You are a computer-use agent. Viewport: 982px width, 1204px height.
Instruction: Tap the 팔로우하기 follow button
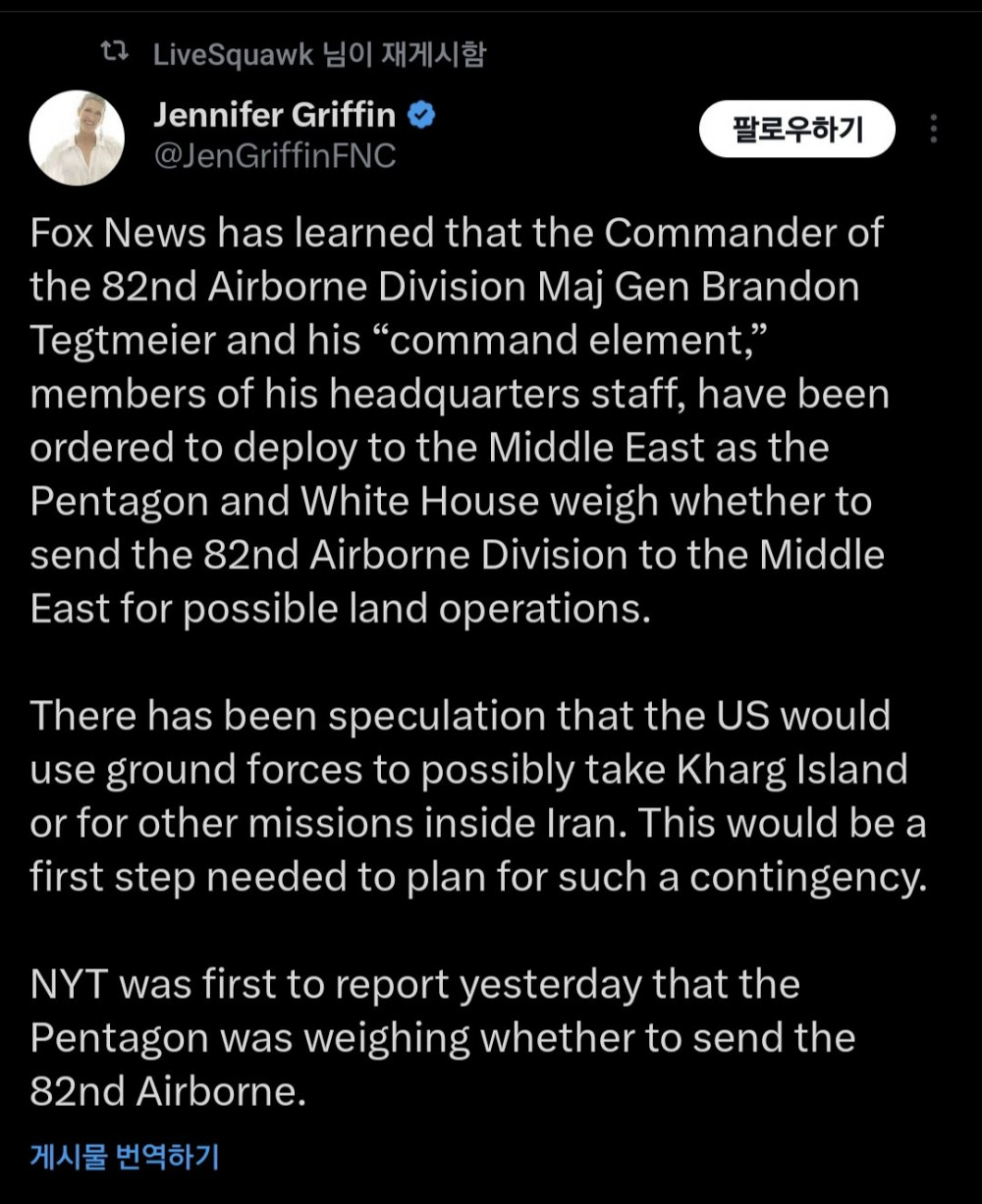pos(796,129)
